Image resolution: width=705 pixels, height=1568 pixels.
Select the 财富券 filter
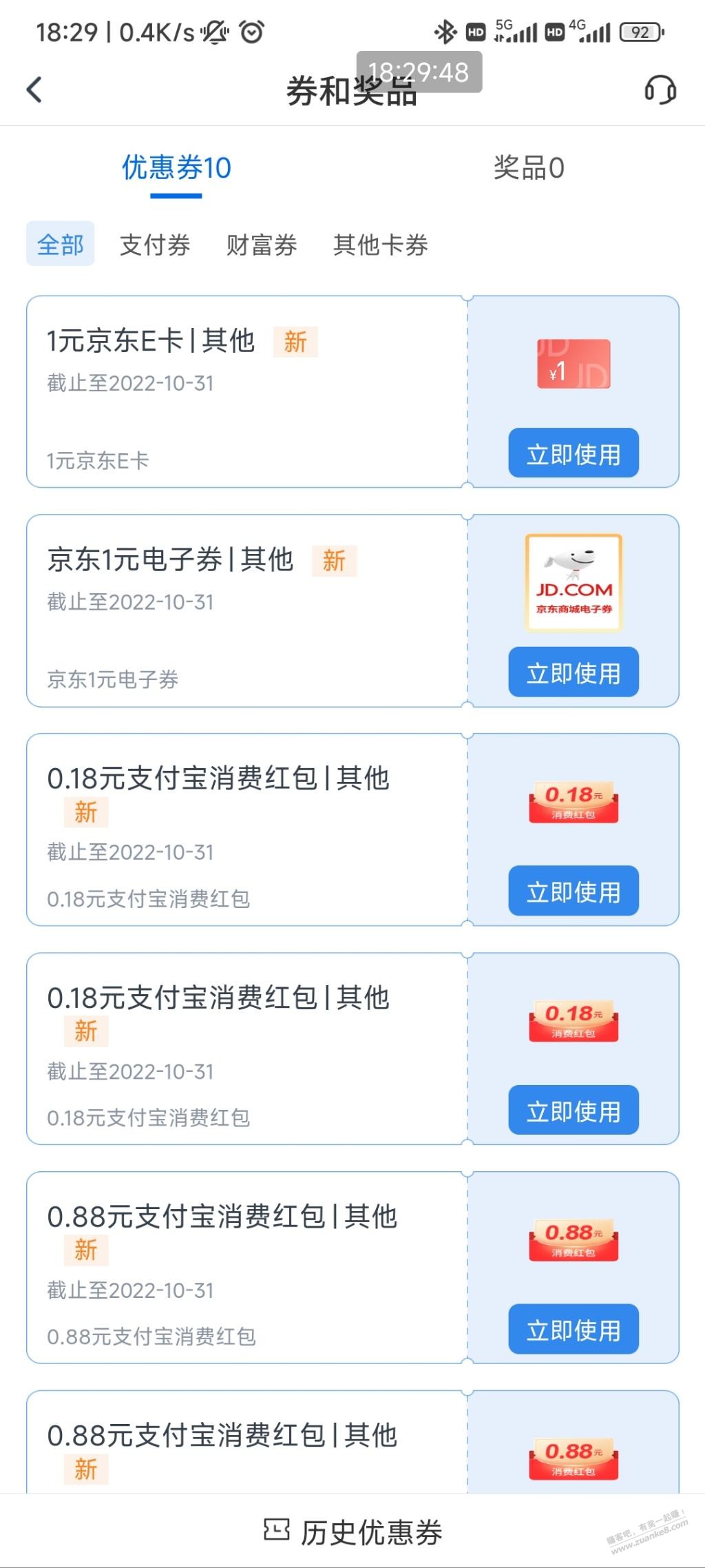coord(262,245)
